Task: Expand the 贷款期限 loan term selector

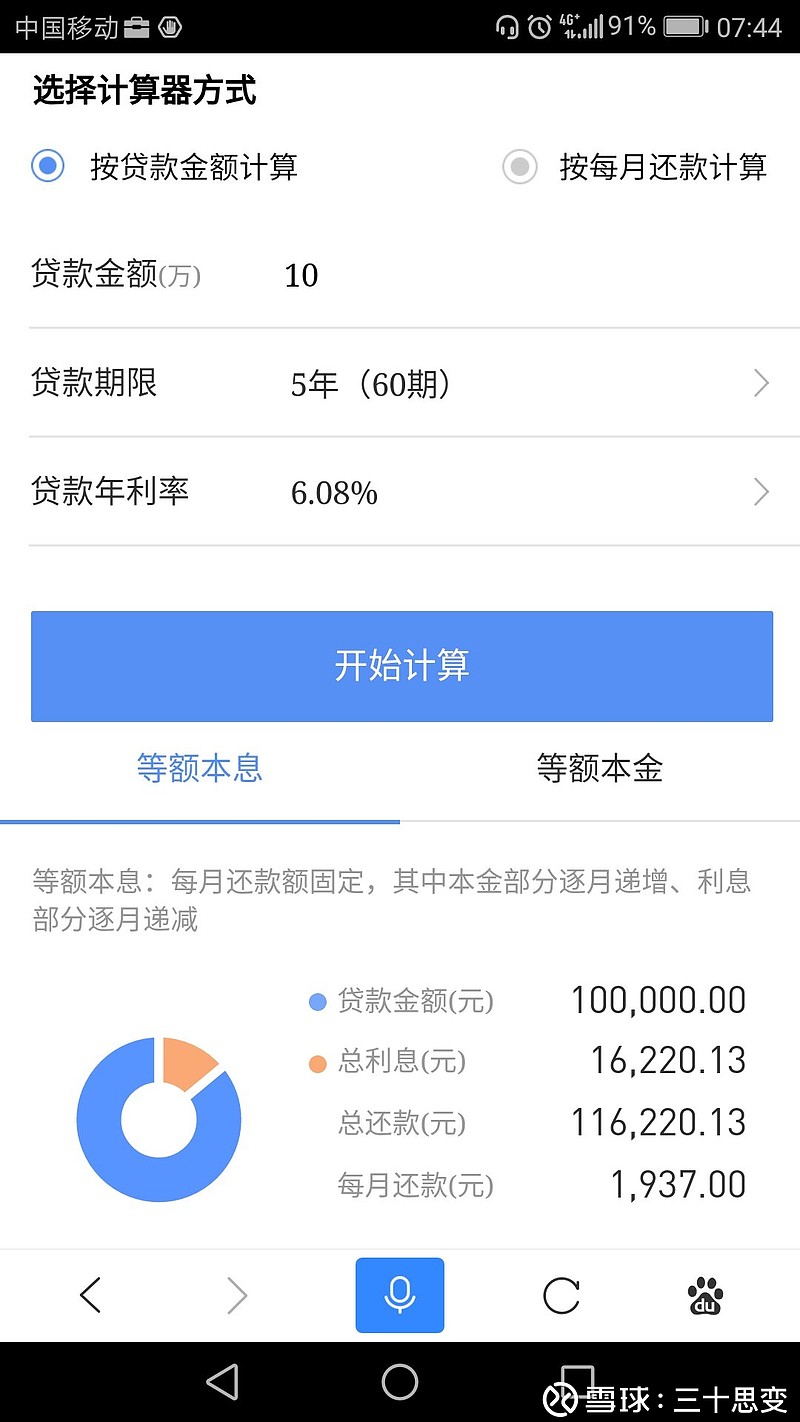Action: pyautogui.click(x=400, y=384)
